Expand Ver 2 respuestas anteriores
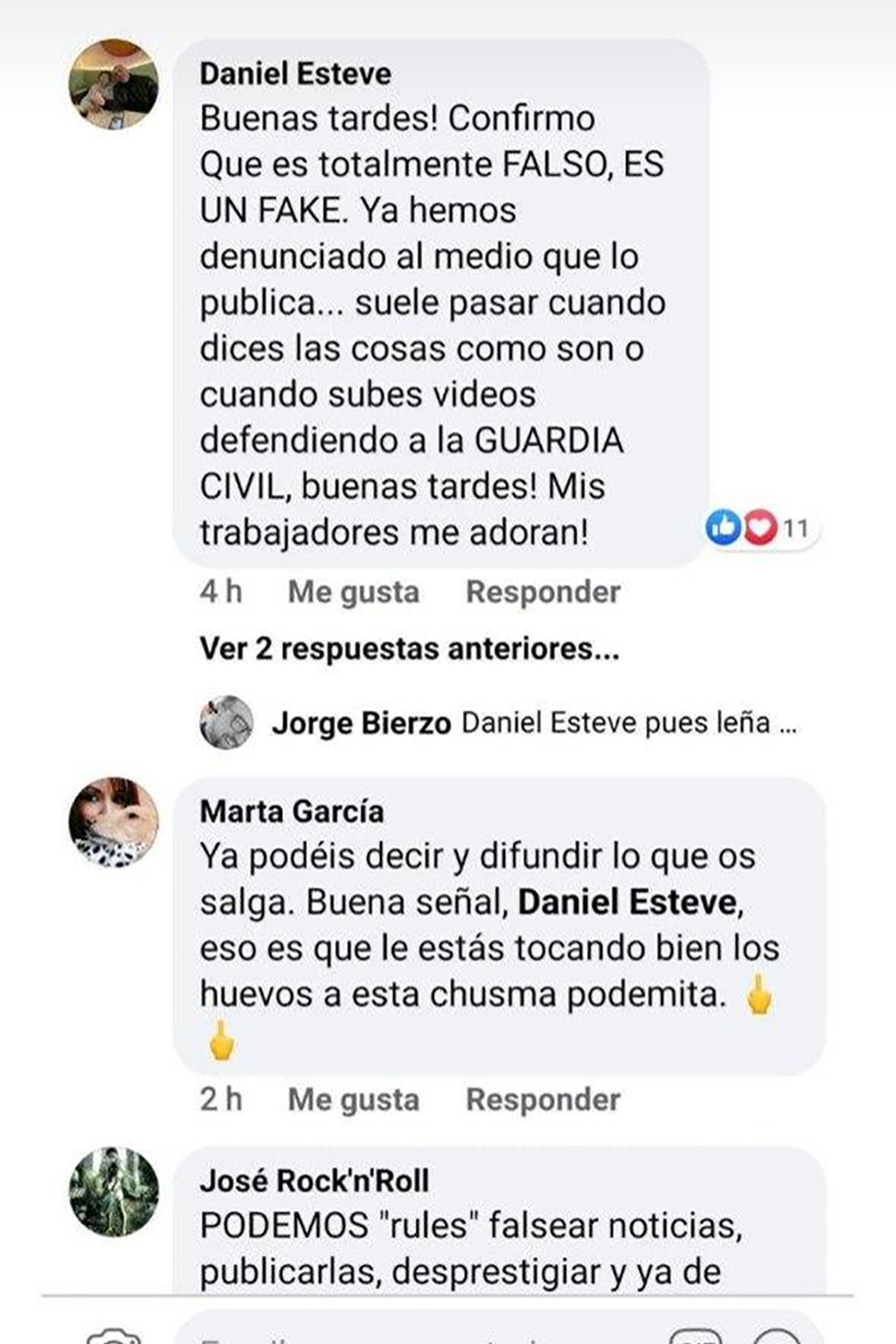The width and height of the screenshot is (896, 1344). 409,649
